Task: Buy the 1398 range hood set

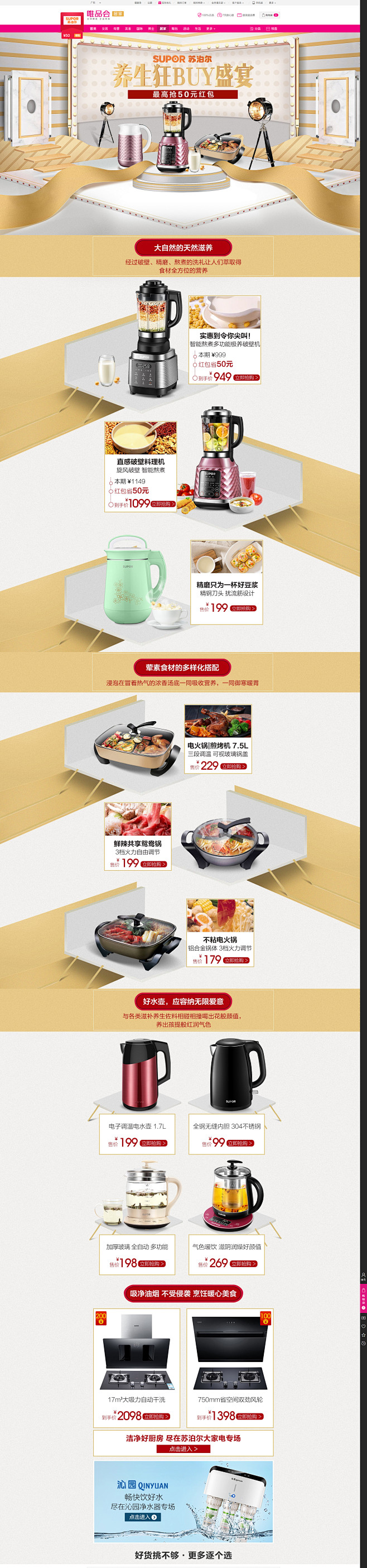Action: click(x=249, y=1416)
